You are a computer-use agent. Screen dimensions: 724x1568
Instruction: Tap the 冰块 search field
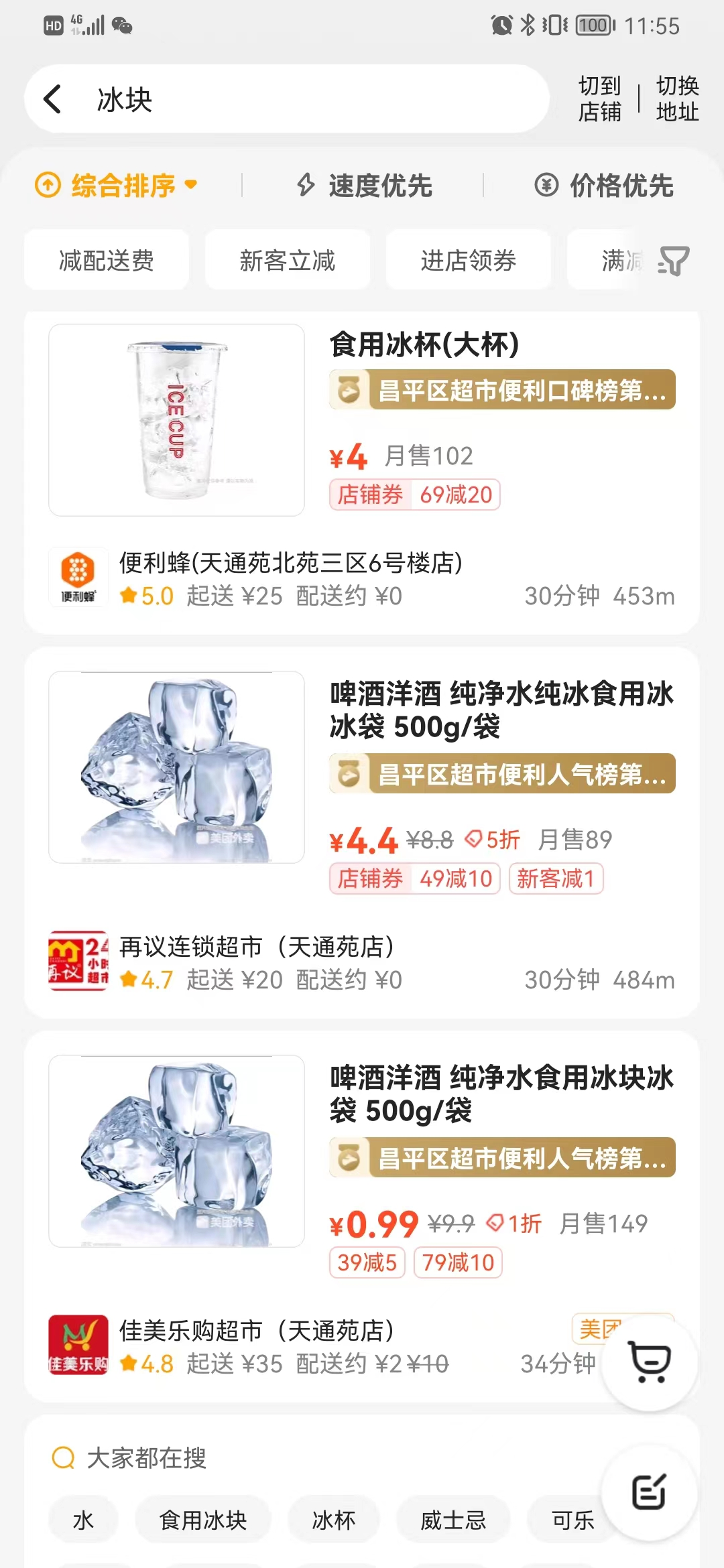pyautogui.click(x=302, y=99)
